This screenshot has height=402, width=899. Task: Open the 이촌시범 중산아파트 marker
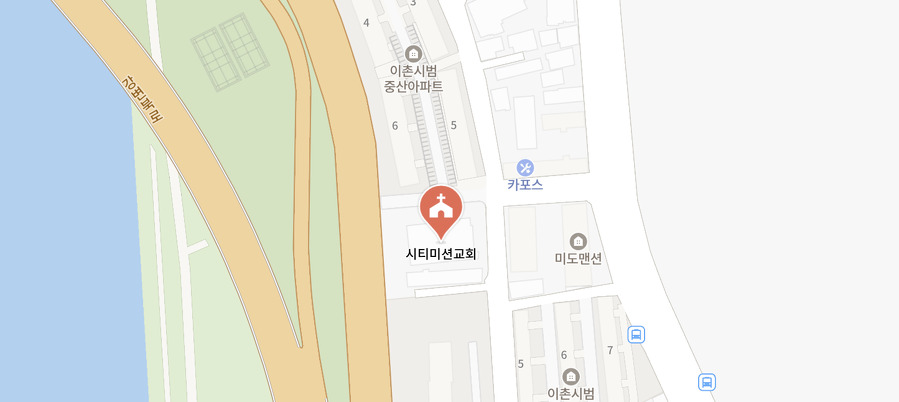414,53
